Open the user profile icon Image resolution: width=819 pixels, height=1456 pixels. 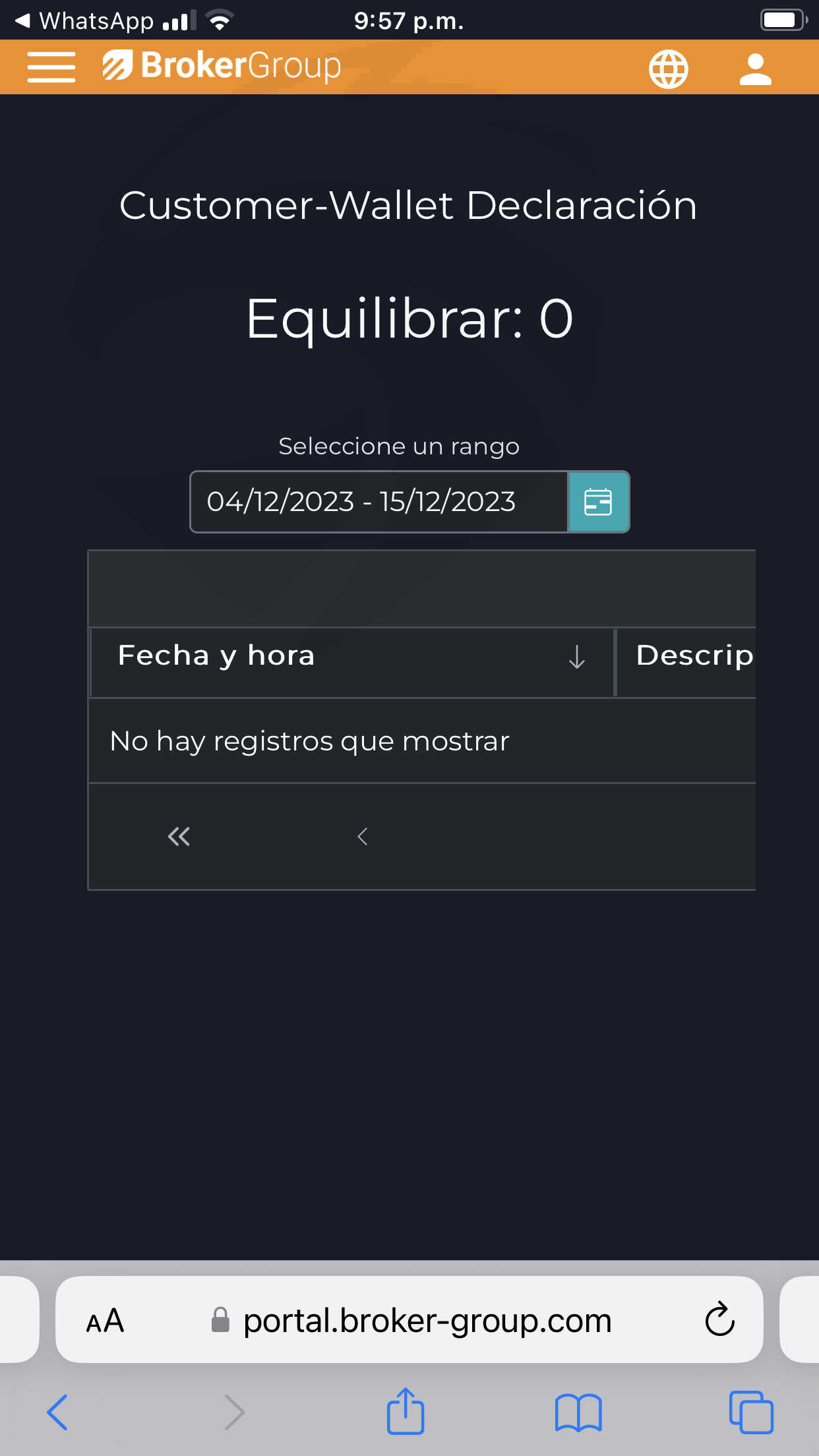[756, 69]
